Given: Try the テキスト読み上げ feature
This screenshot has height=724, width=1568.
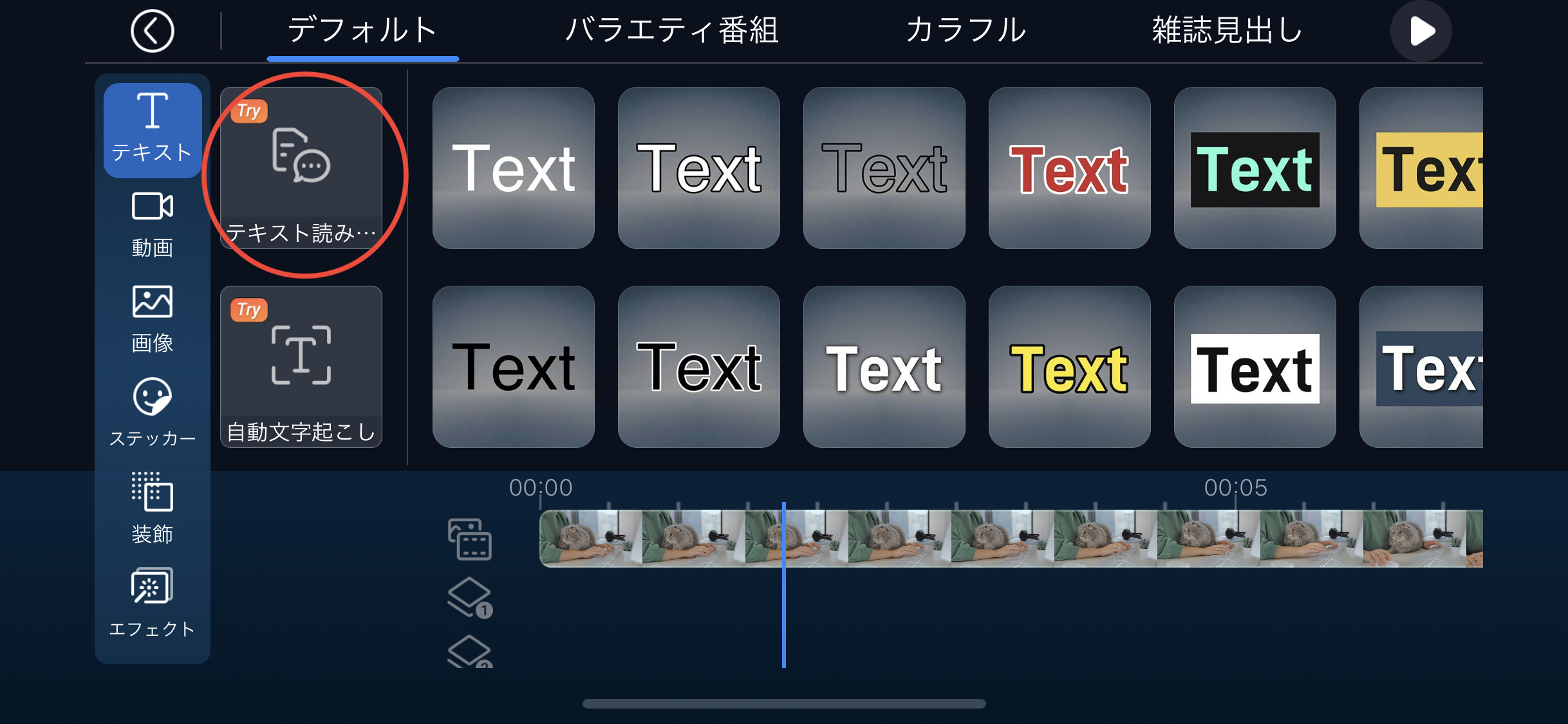Looking at the screenshot, I should point(301,167).
